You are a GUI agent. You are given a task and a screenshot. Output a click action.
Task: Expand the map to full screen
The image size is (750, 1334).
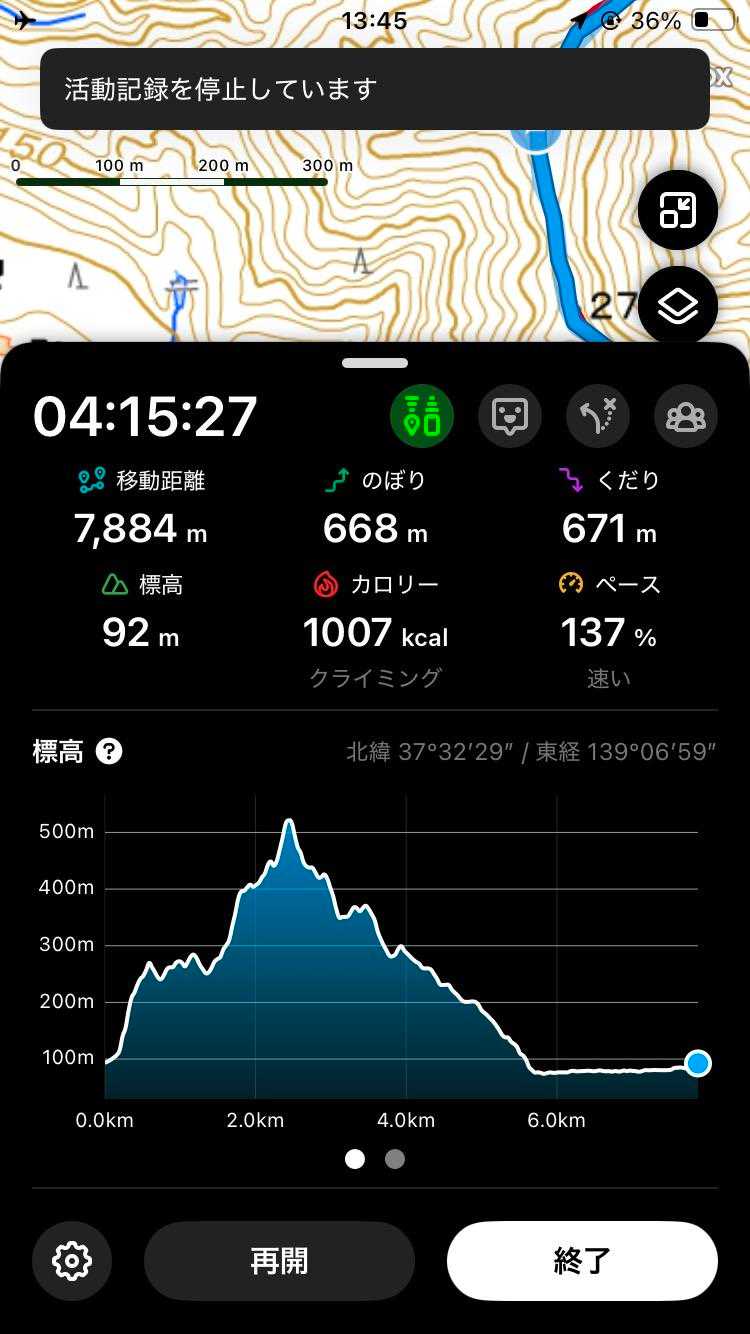[x=678, y=211]
